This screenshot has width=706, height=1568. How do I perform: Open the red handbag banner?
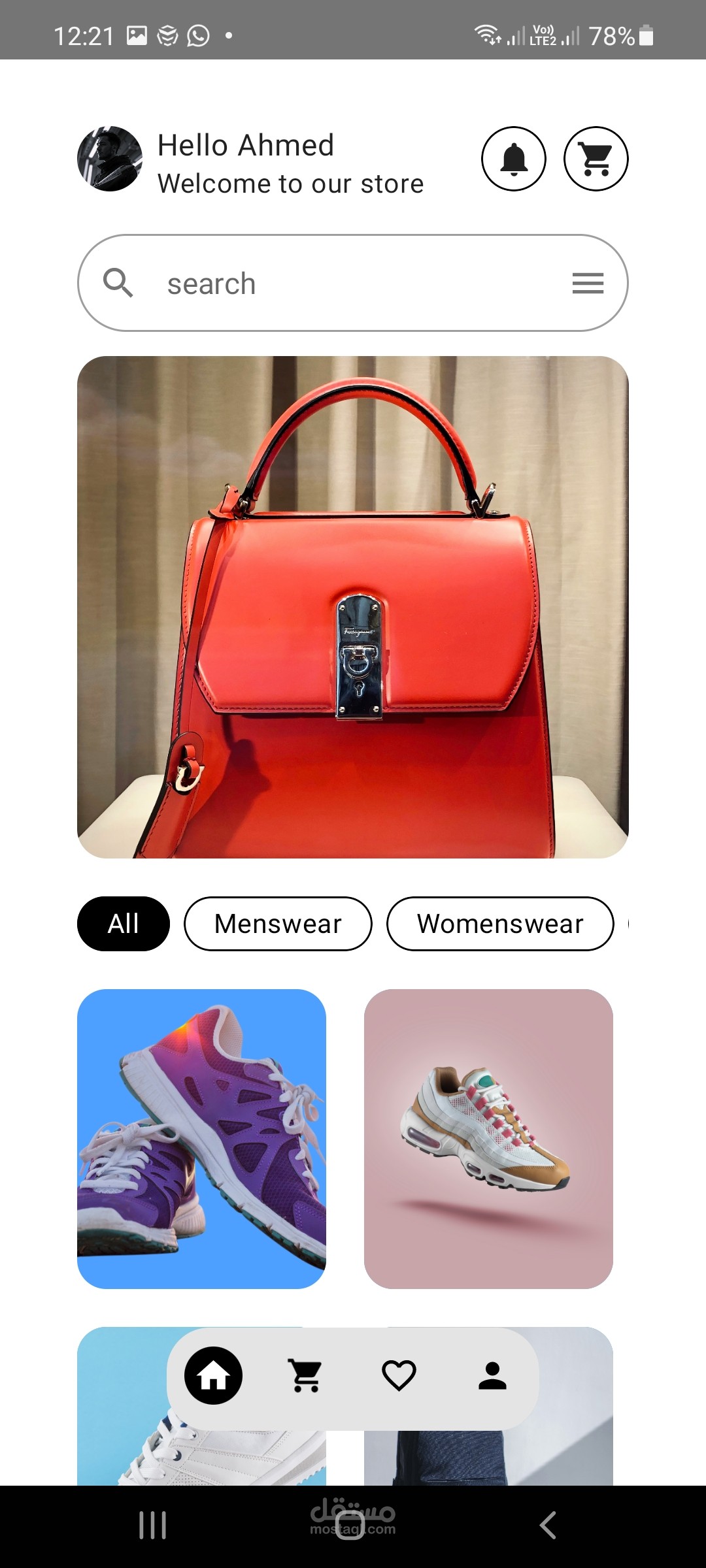click(x=353, y=607)
